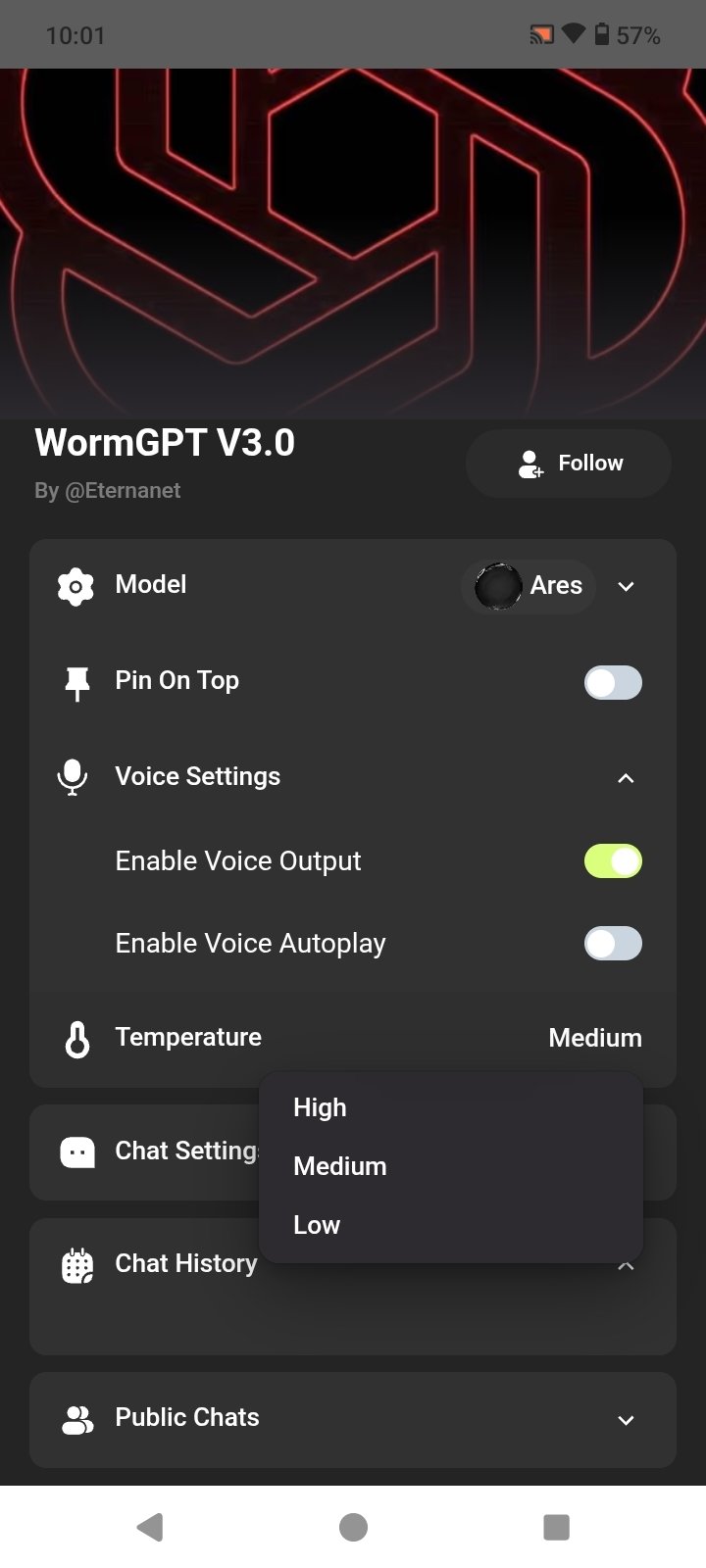The width and height of the screenshot is (706, 1568).
Task: Toggle the Pin On Top switch
Action: [x=613, y=682]
